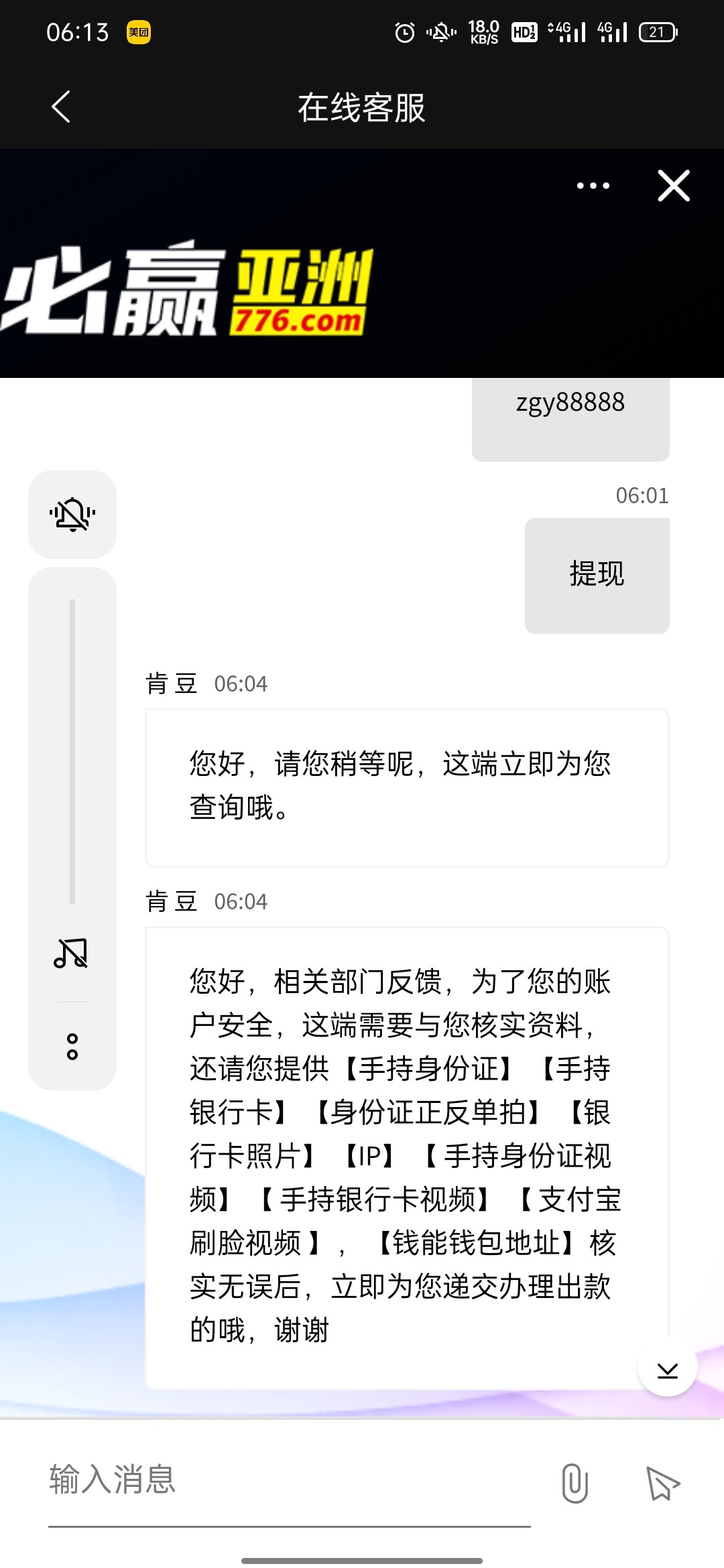The height and width of the screenshot is (1568, 724).
Task: Toggle notifications with the bell-slash icon
Action: pos(72,514)
